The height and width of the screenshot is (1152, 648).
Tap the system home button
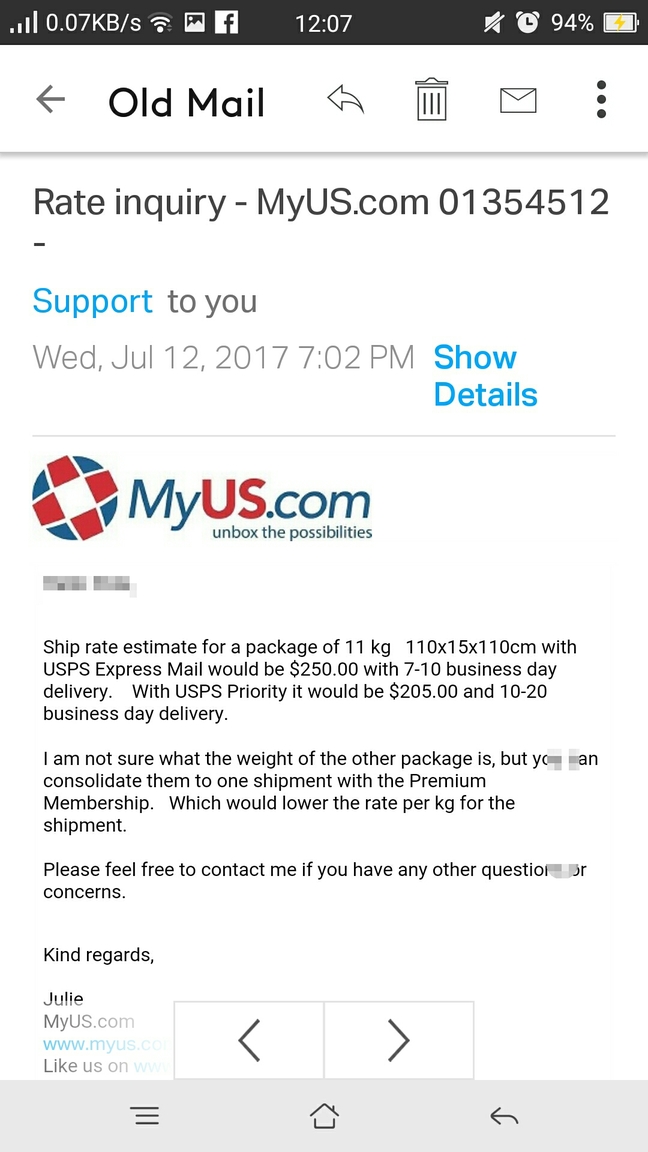pos(324,1116)
